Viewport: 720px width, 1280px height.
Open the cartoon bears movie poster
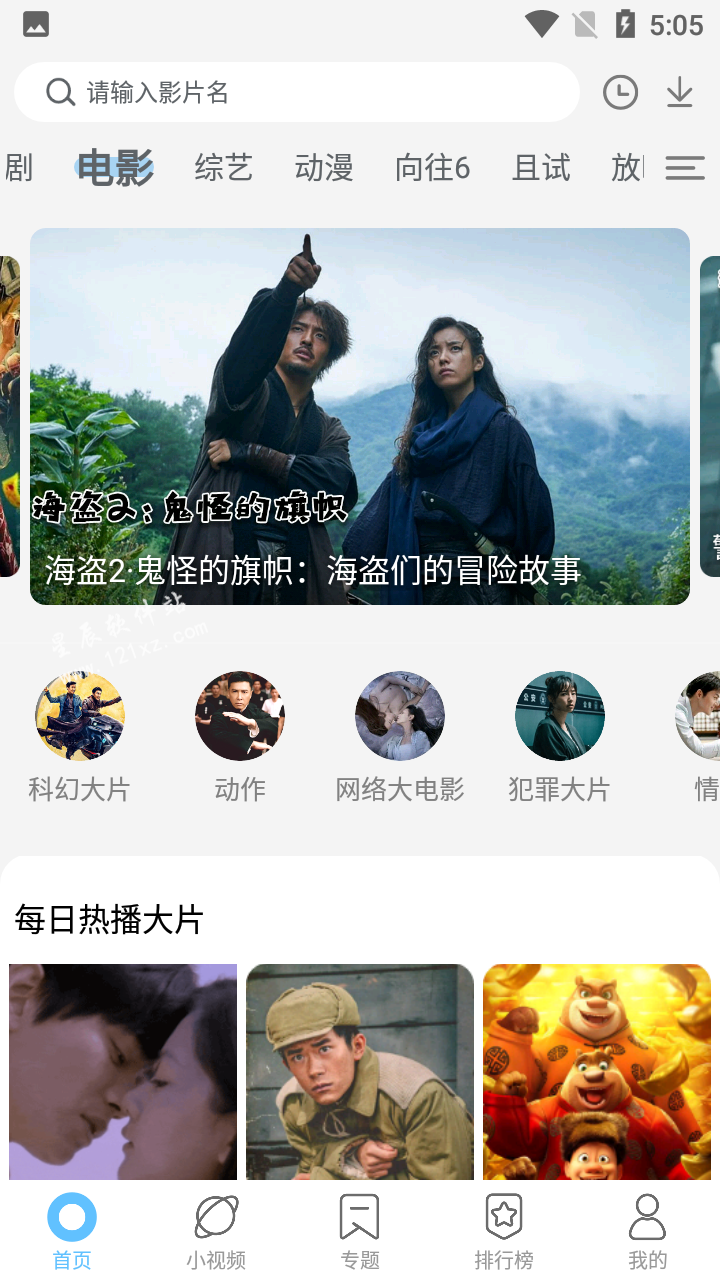tap(597, 1072)
